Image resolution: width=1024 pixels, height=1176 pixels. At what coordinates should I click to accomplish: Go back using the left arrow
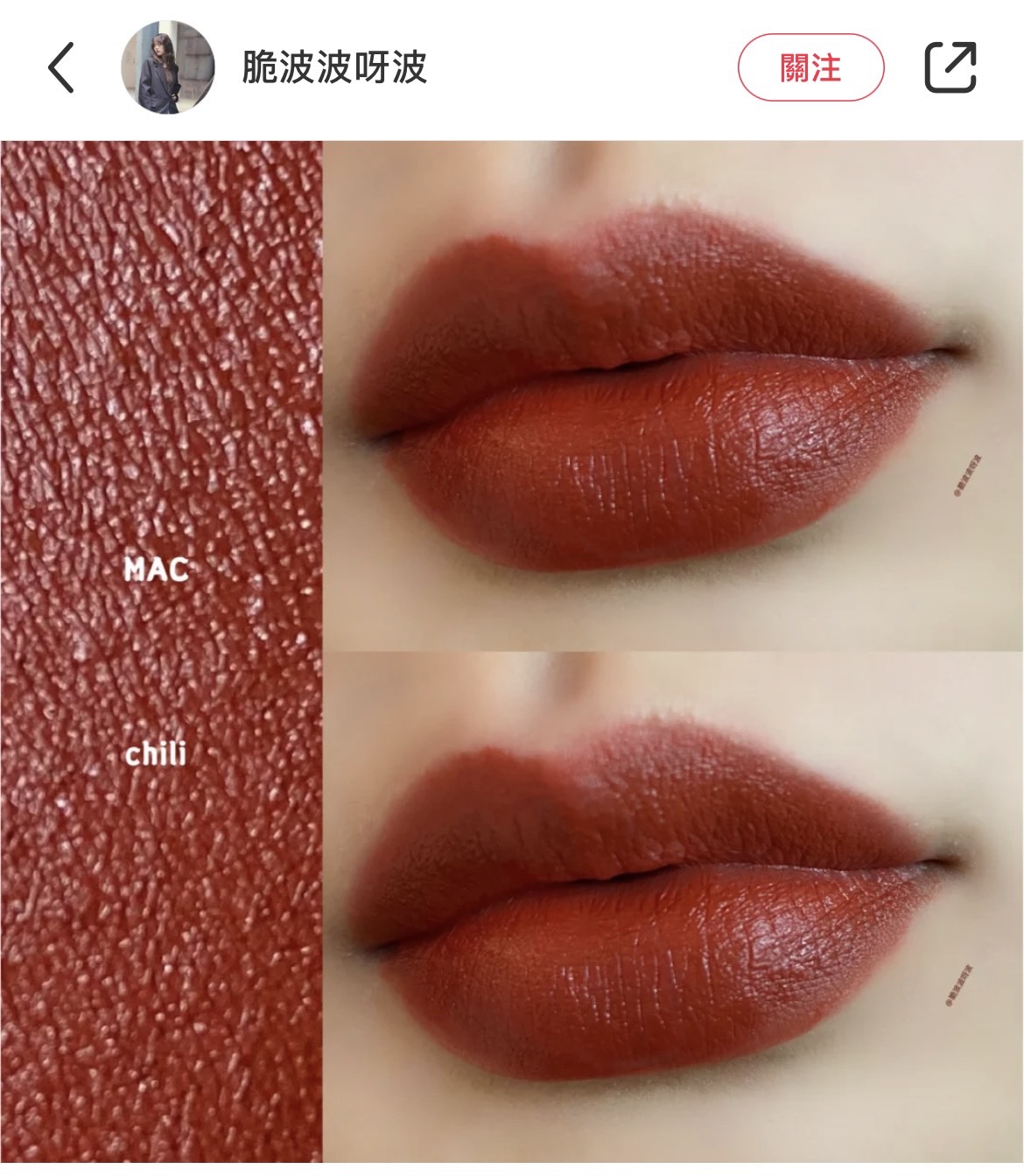(x=61, y=68)
